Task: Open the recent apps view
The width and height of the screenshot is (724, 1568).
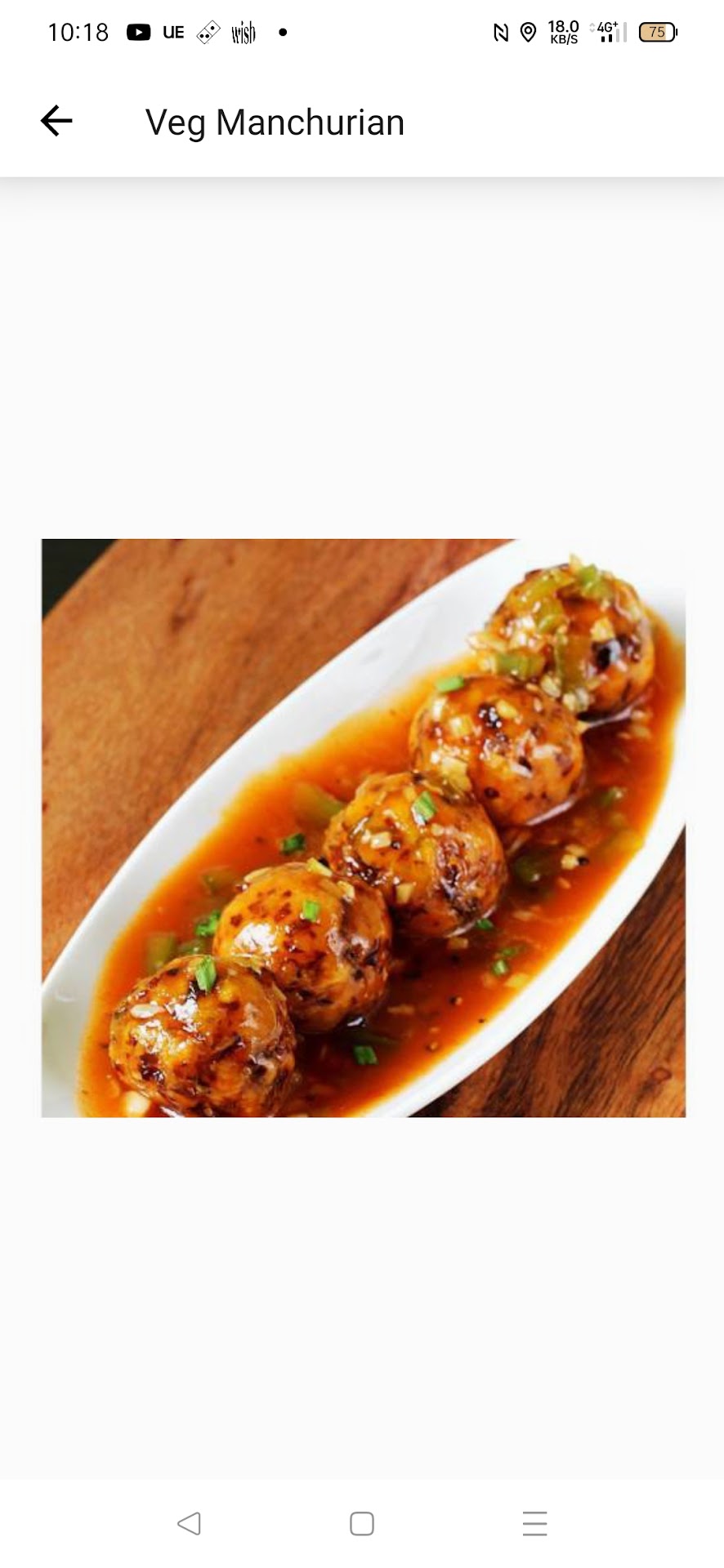Action: (x=534, y=1523)
